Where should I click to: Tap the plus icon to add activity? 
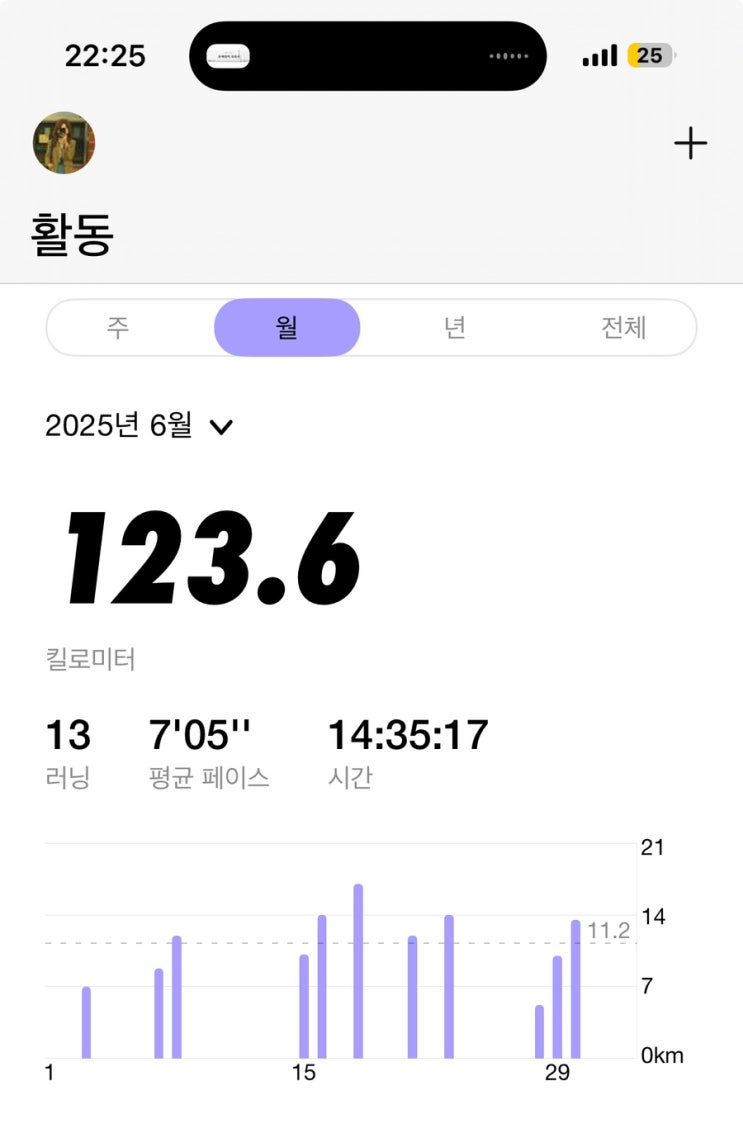[690, 143]
